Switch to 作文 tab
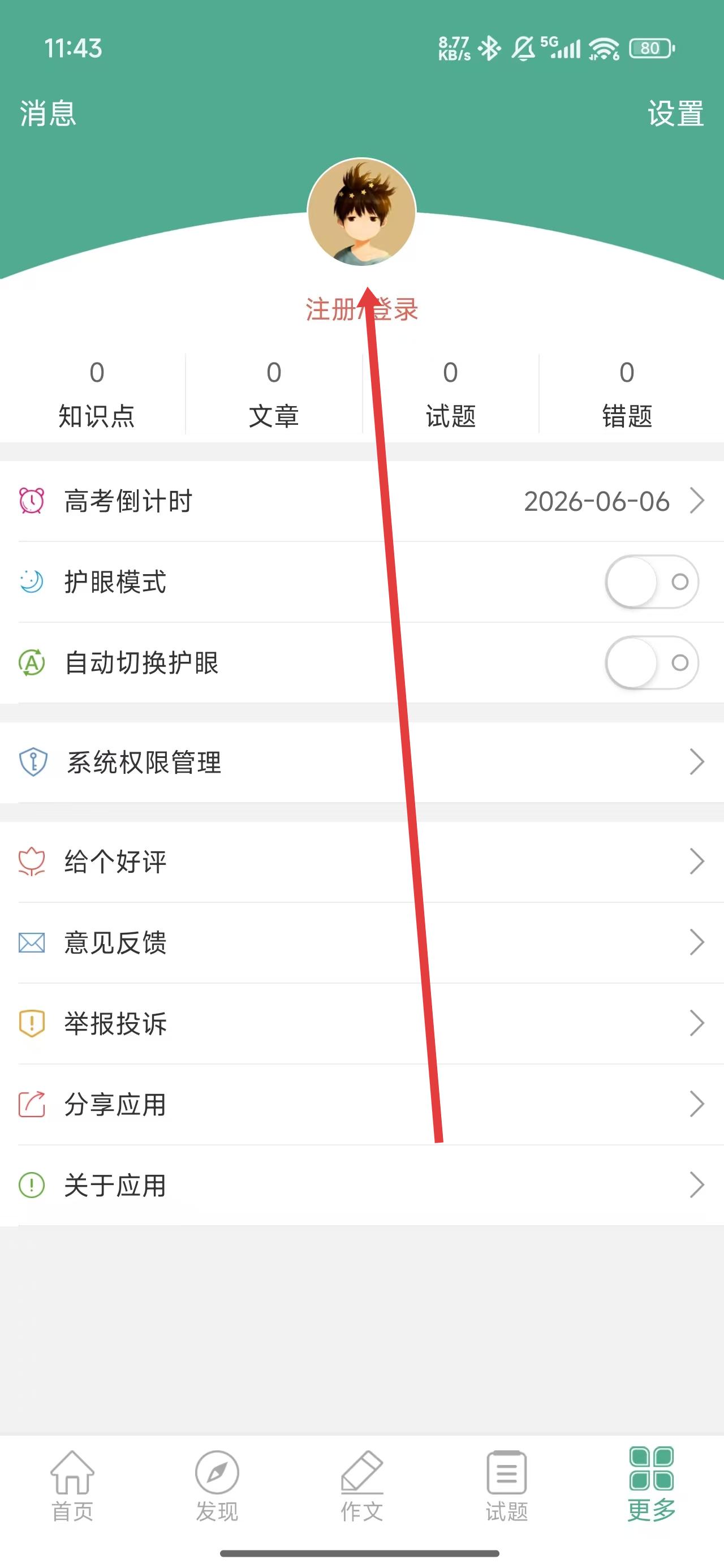 361,1485
